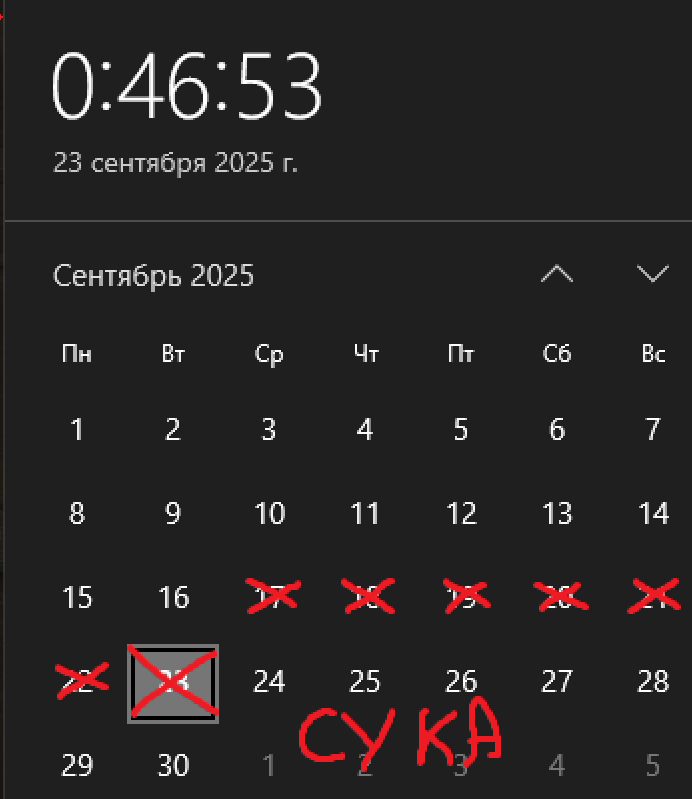The width and height of the screenshot is (692, 799).
Task: Pick September 28 on the calendar
Action: point(653,682)
